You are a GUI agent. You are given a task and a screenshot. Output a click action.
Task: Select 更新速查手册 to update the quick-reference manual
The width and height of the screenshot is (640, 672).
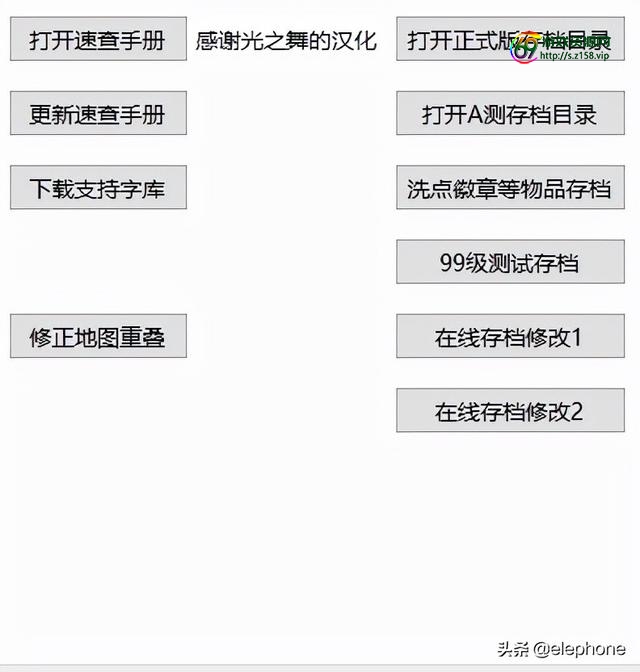tap(98, 114)
